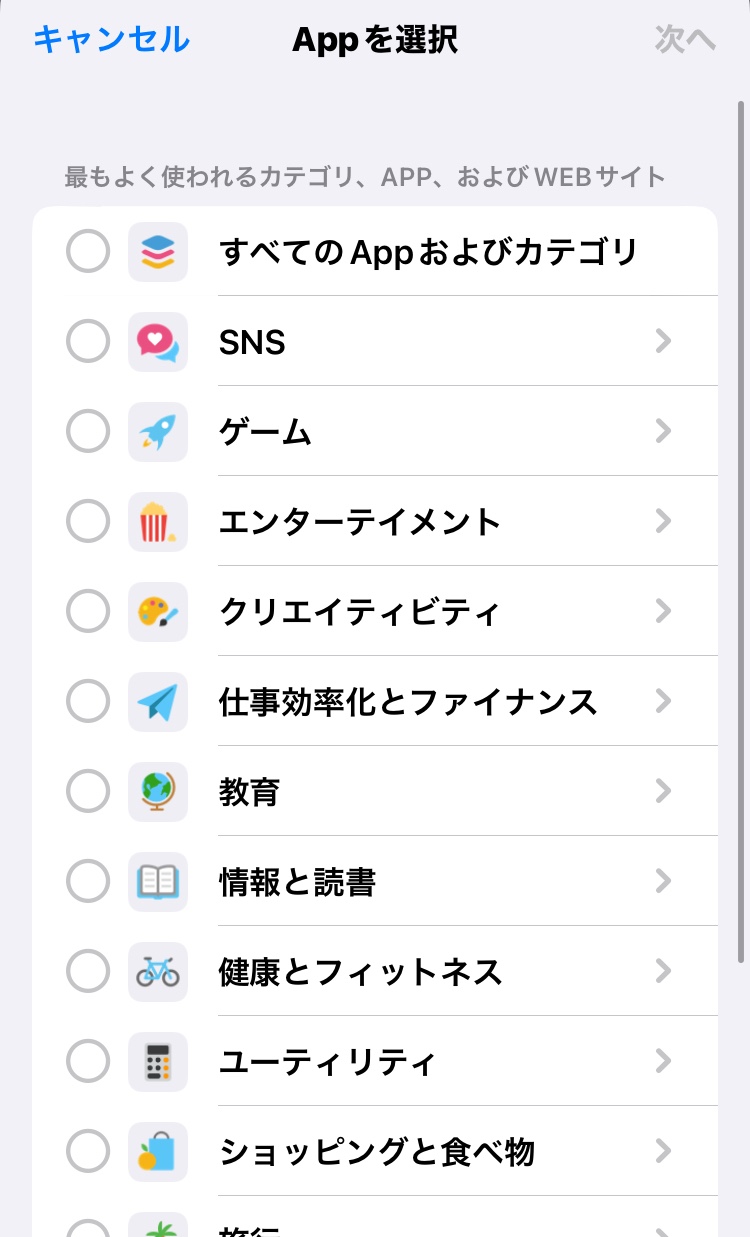750x1237 pixels.
Task: Select the ユーティリティ category circle
Action: click(88, 1062)
